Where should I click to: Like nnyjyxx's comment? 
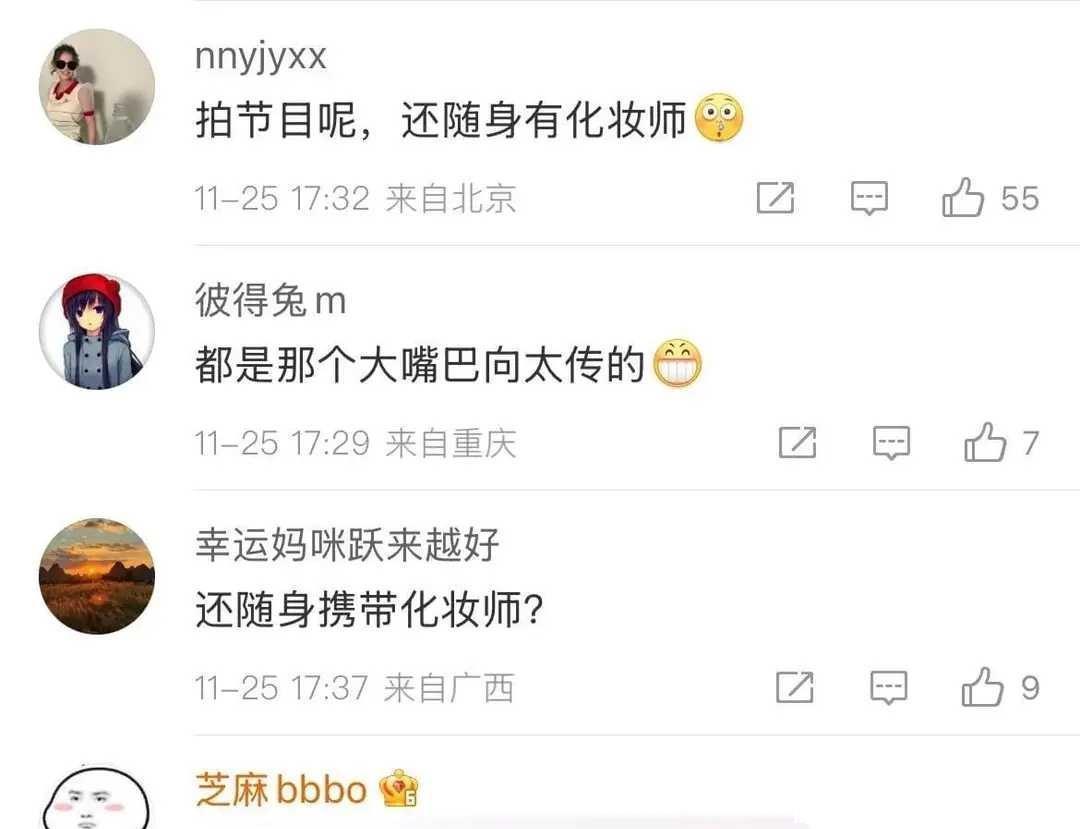click(x=963, y=198)
